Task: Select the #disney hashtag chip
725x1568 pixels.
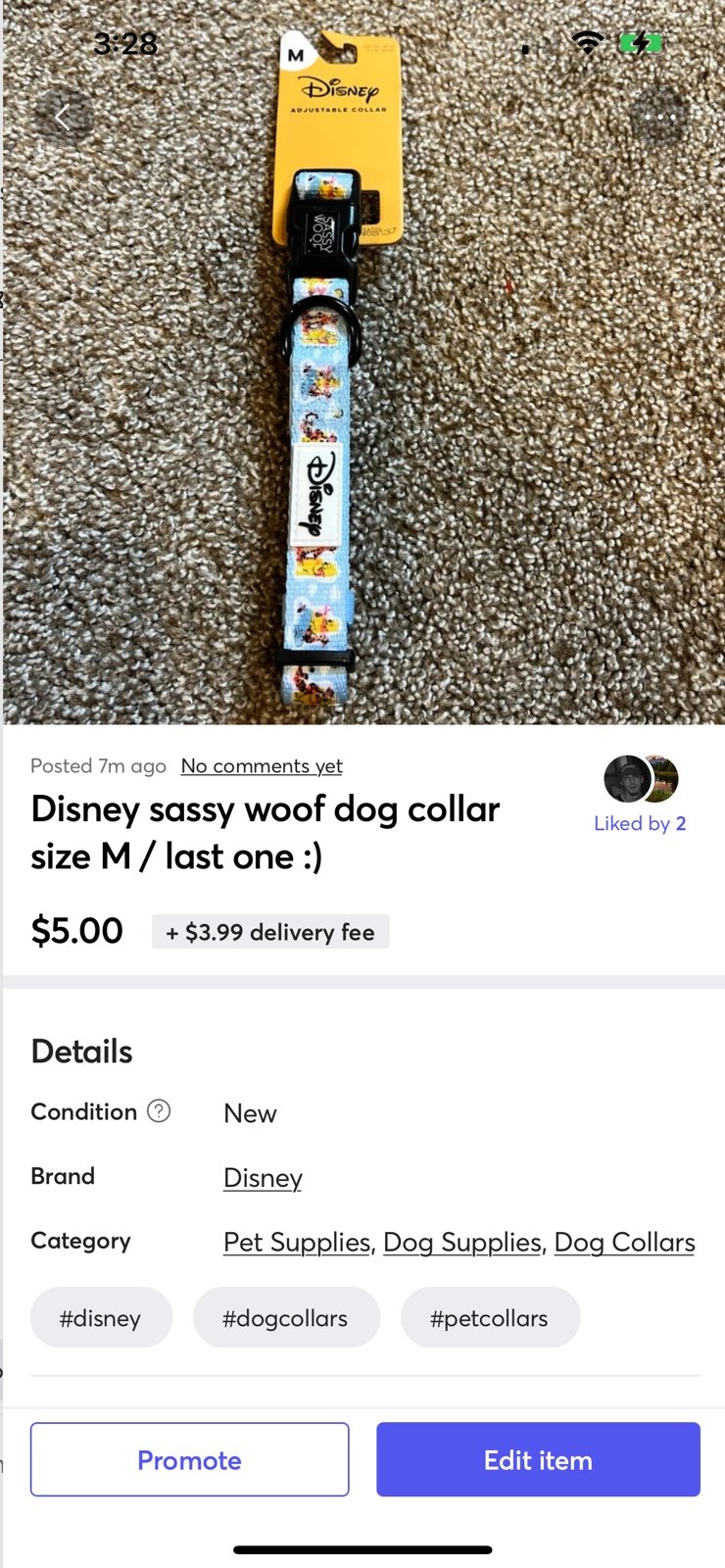Action: point(101,1318)
